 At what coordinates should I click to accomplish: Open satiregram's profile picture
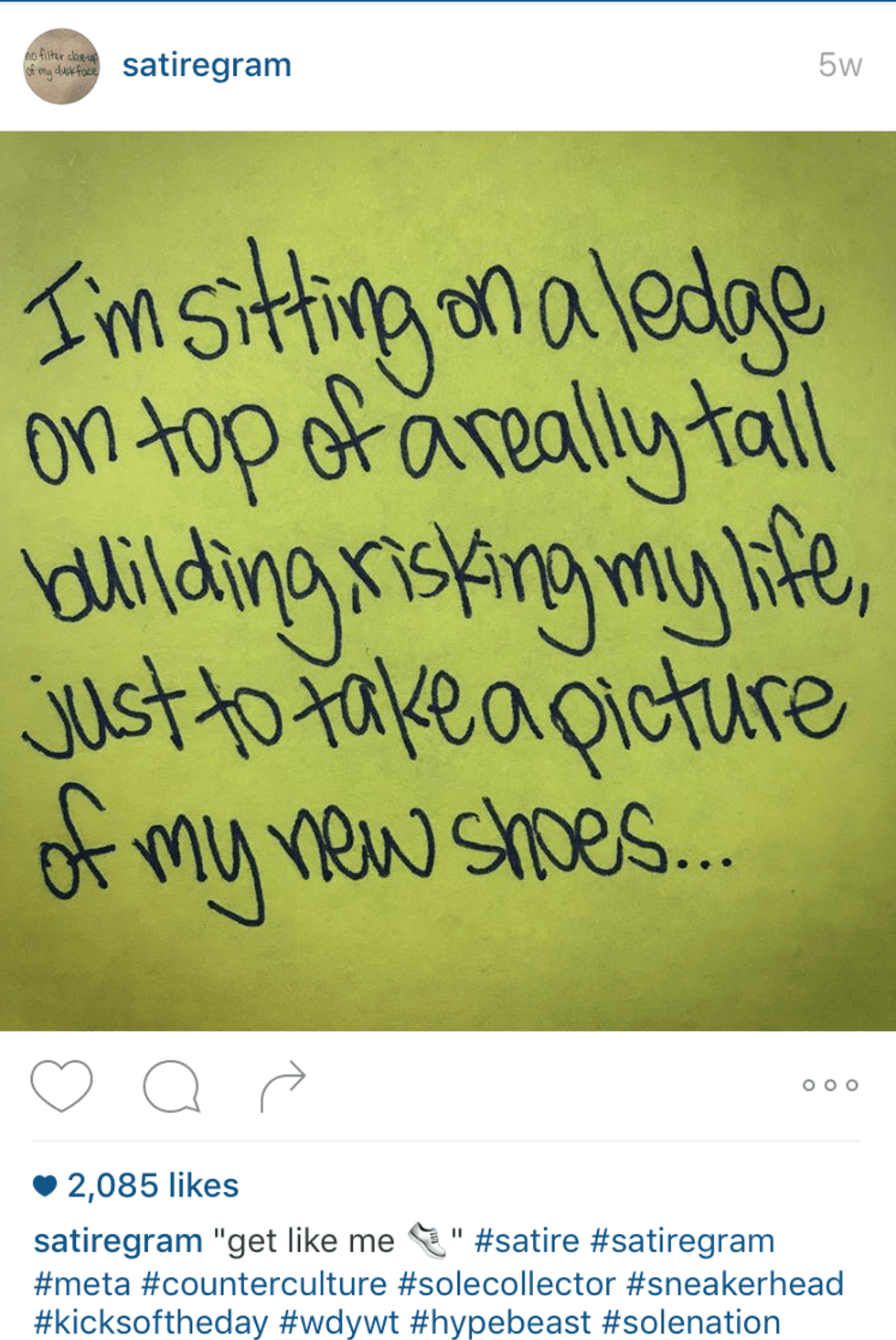click(x=61, y=66)
